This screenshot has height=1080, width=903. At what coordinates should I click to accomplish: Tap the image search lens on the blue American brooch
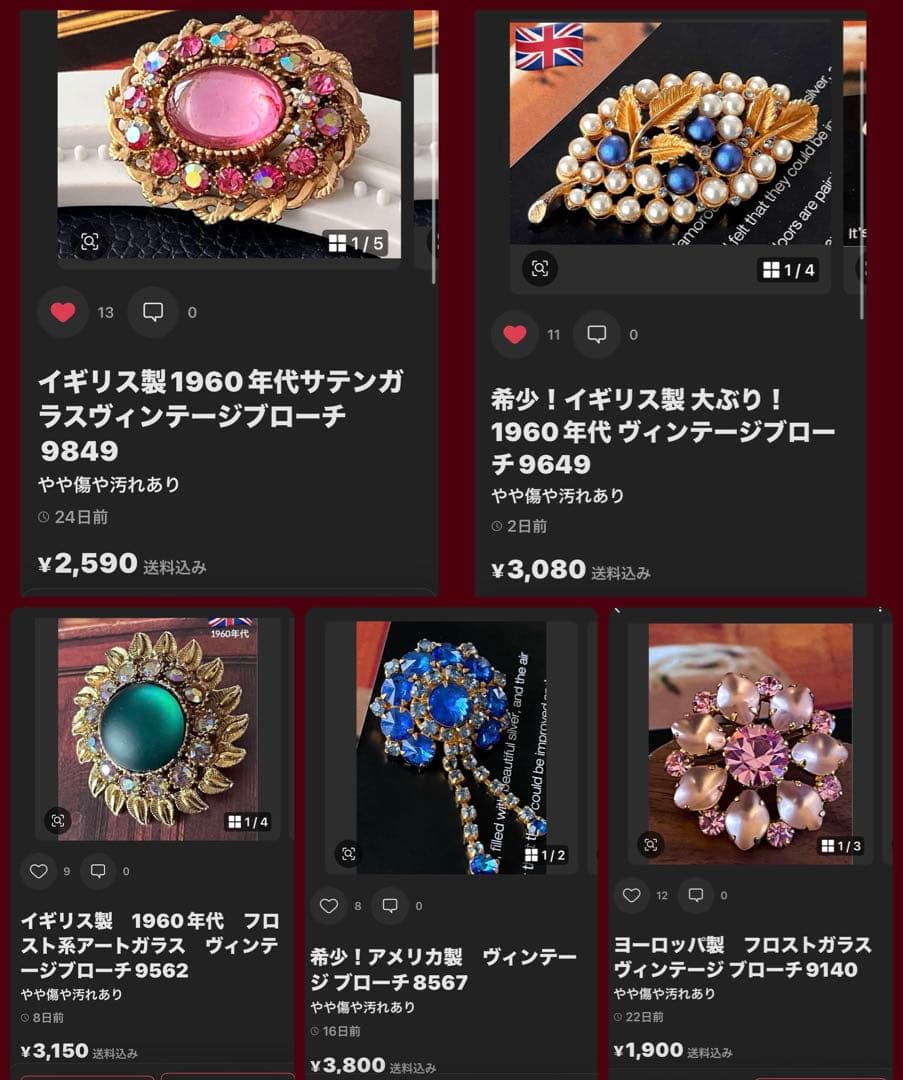coord(348,855)
